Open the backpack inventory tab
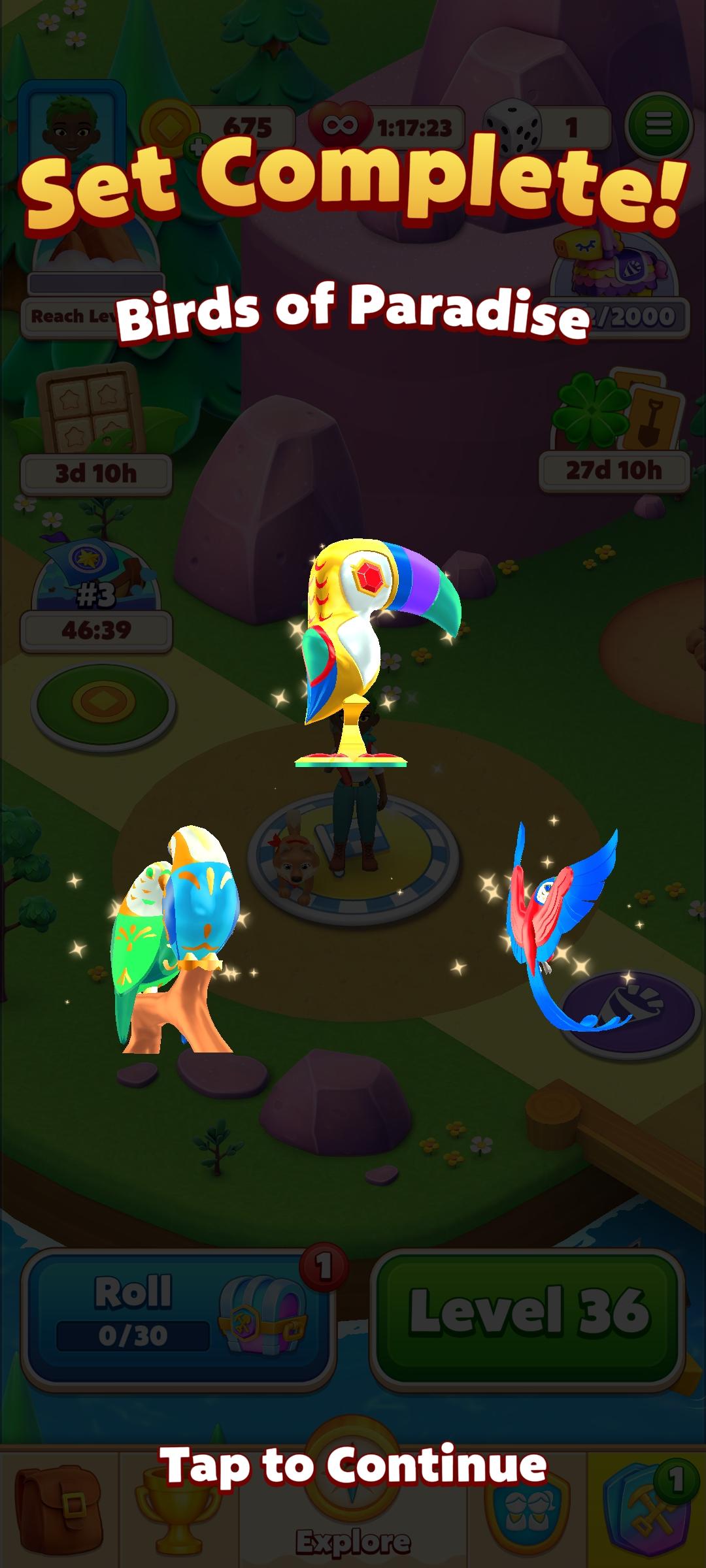The height and width of the screenshot is (1568, 706). (x=59, y=1509)
